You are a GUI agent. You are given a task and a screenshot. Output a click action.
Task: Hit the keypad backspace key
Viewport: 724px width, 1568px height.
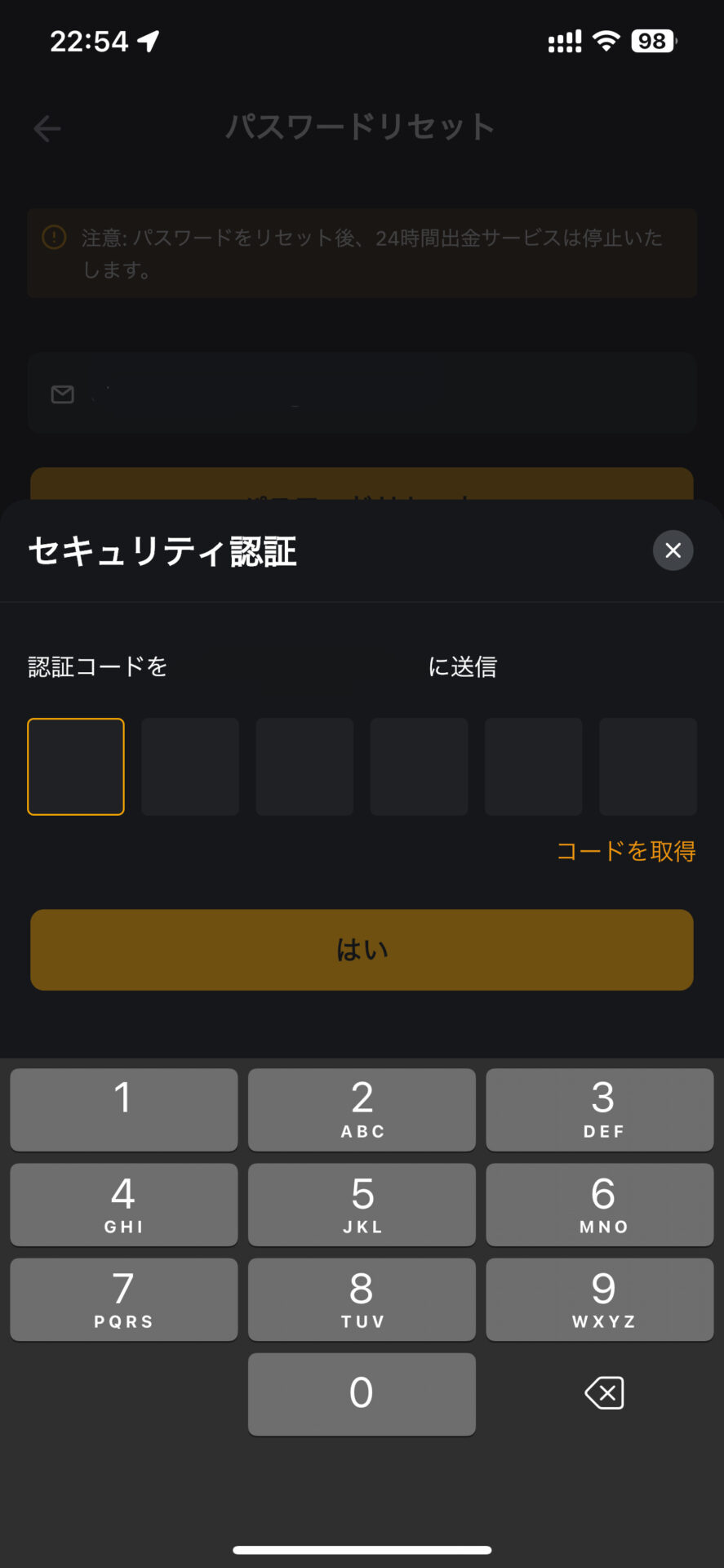click(604, 1392)
